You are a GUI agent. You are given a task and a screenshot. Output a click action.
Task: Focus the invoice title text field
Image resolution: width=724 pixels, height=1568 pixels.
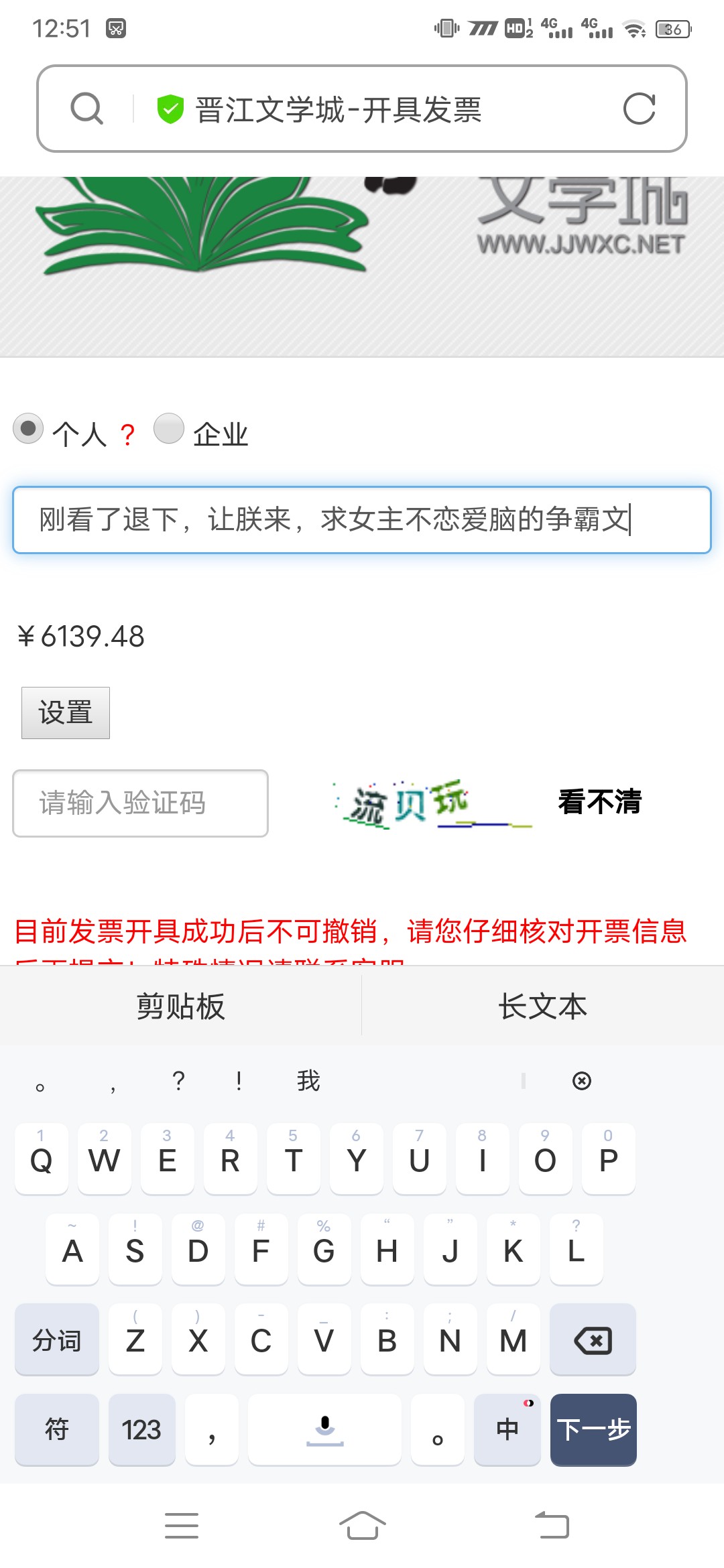tap(362, 520)
